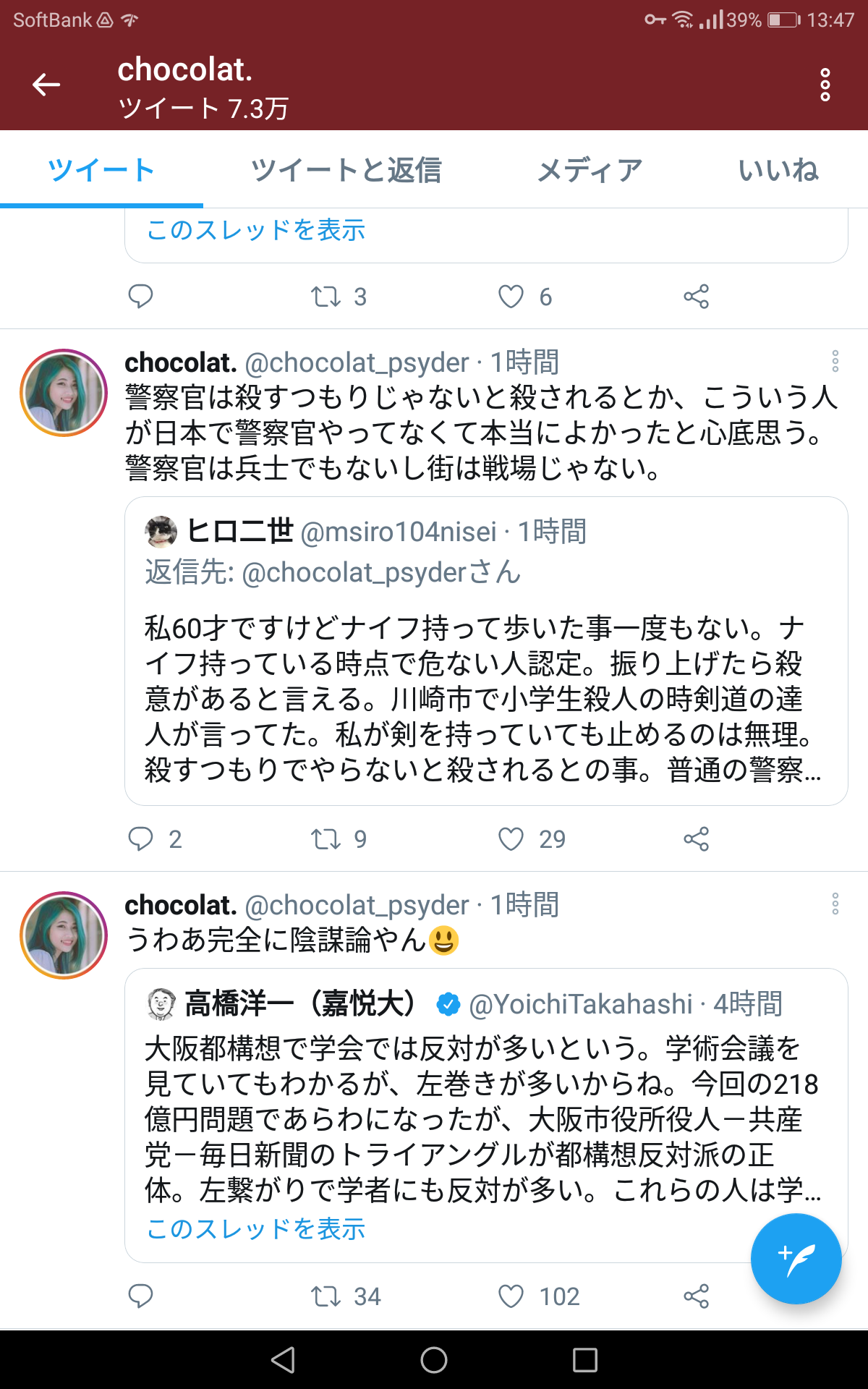Tap the system home button

[434, 1360]
